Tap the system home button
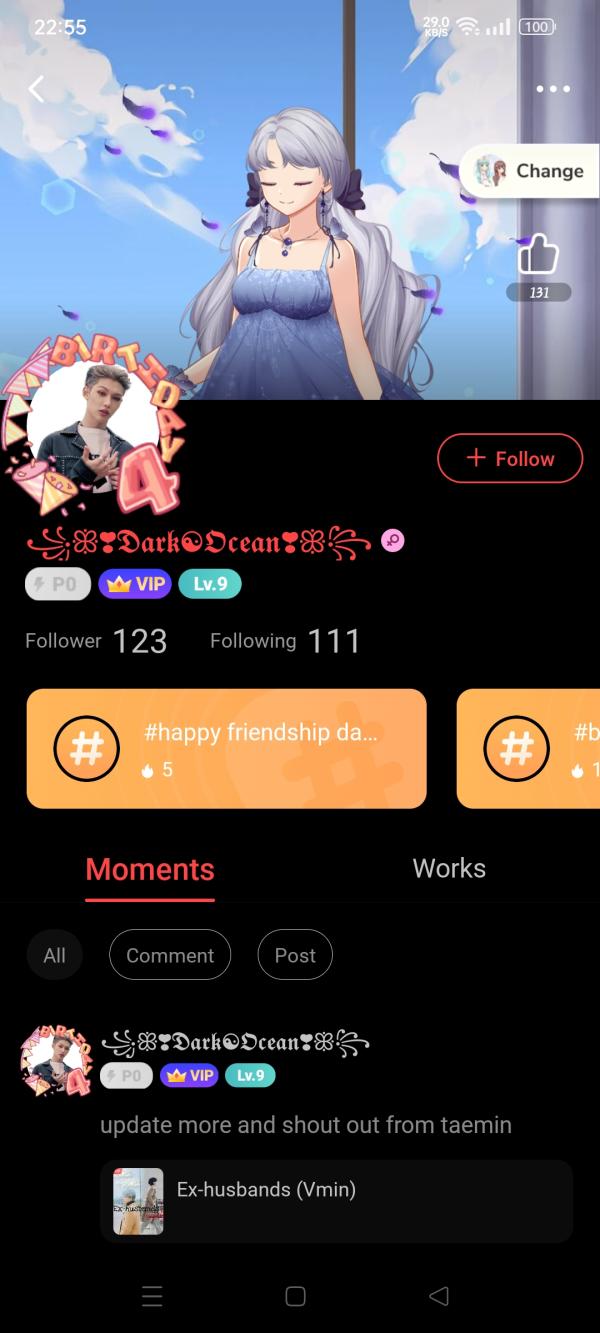The image size is (600, 1333). coord(295,1296)
